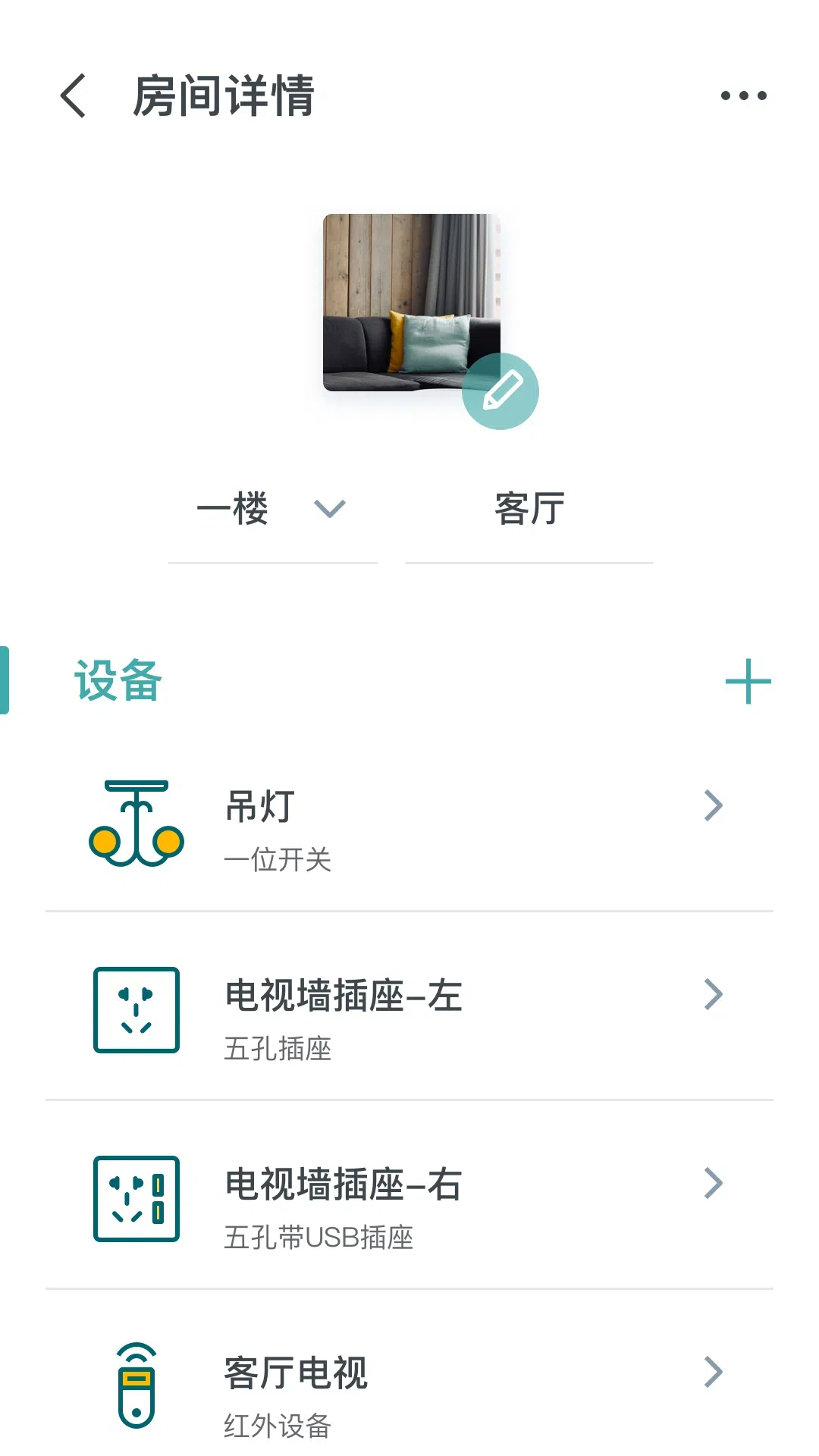Open 客厅电视 details via right chevron
The height and width of the screenshot is (1456, 819).
tap(714, 1370)
